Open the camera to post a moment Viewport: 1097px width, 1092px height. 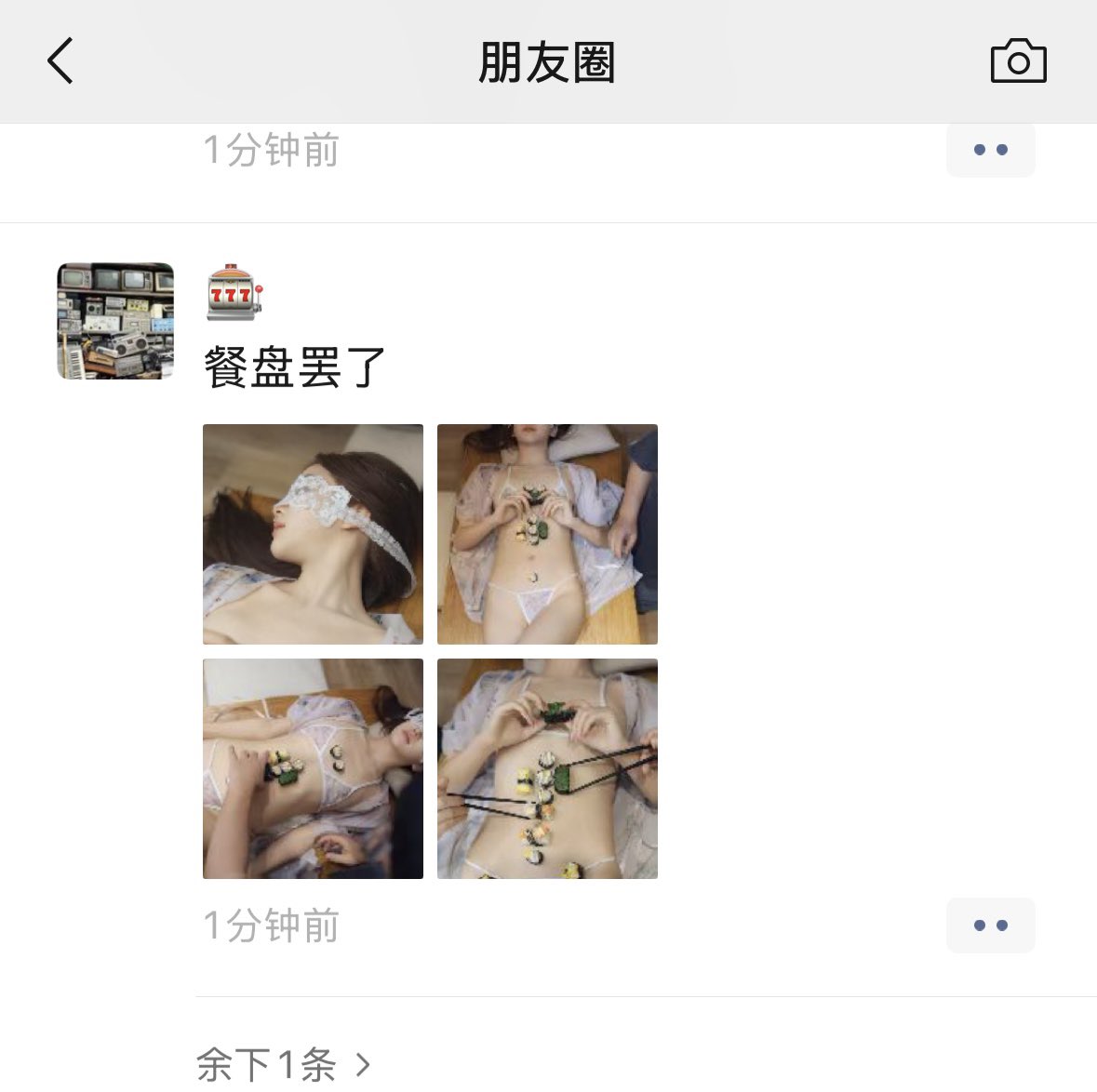pyautogui.click(x=1018, y=61)
